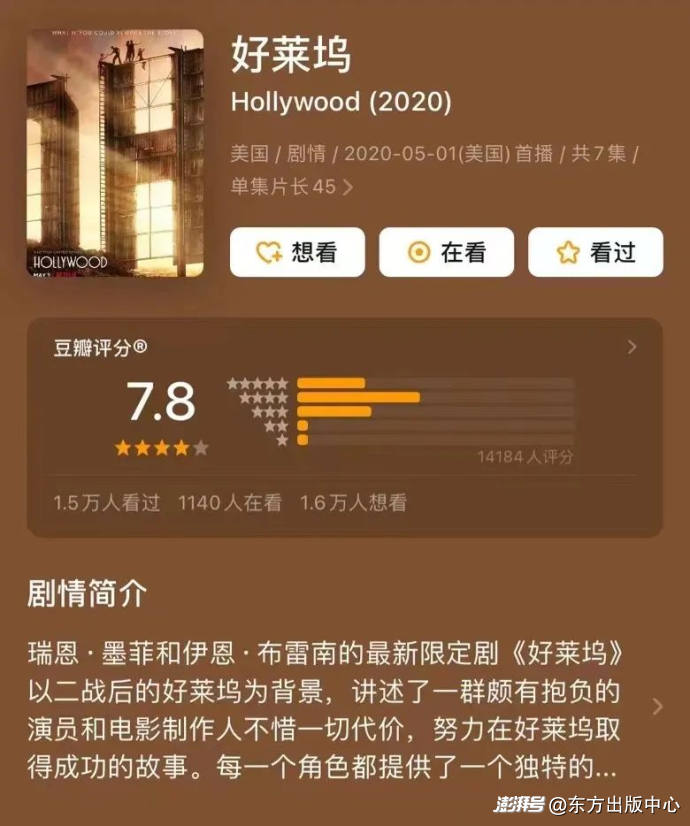690x826 pixels.
Task: Open the Hollywood poster image
Action: click(115, 153)
